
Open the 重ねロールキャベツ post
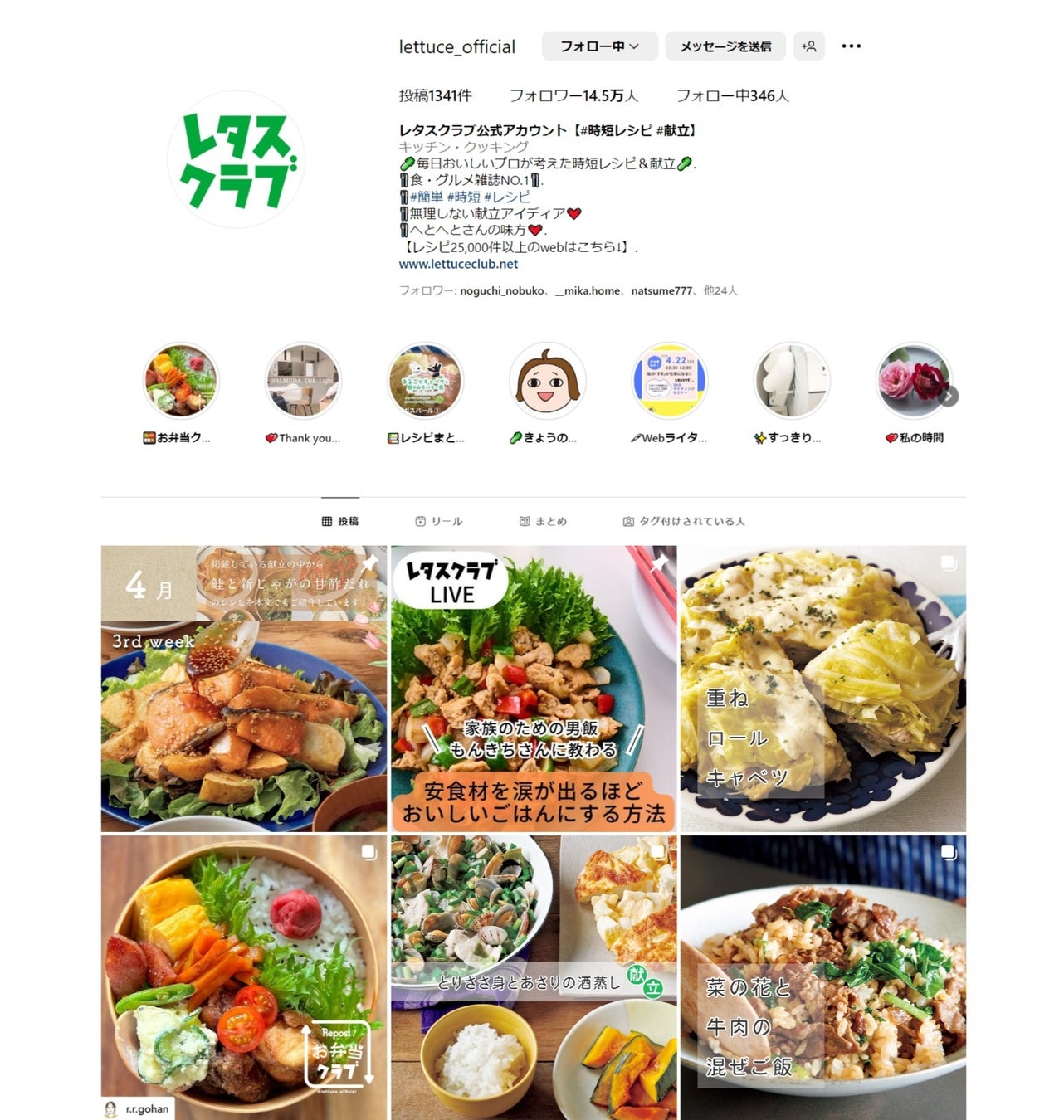coord(822,689)
